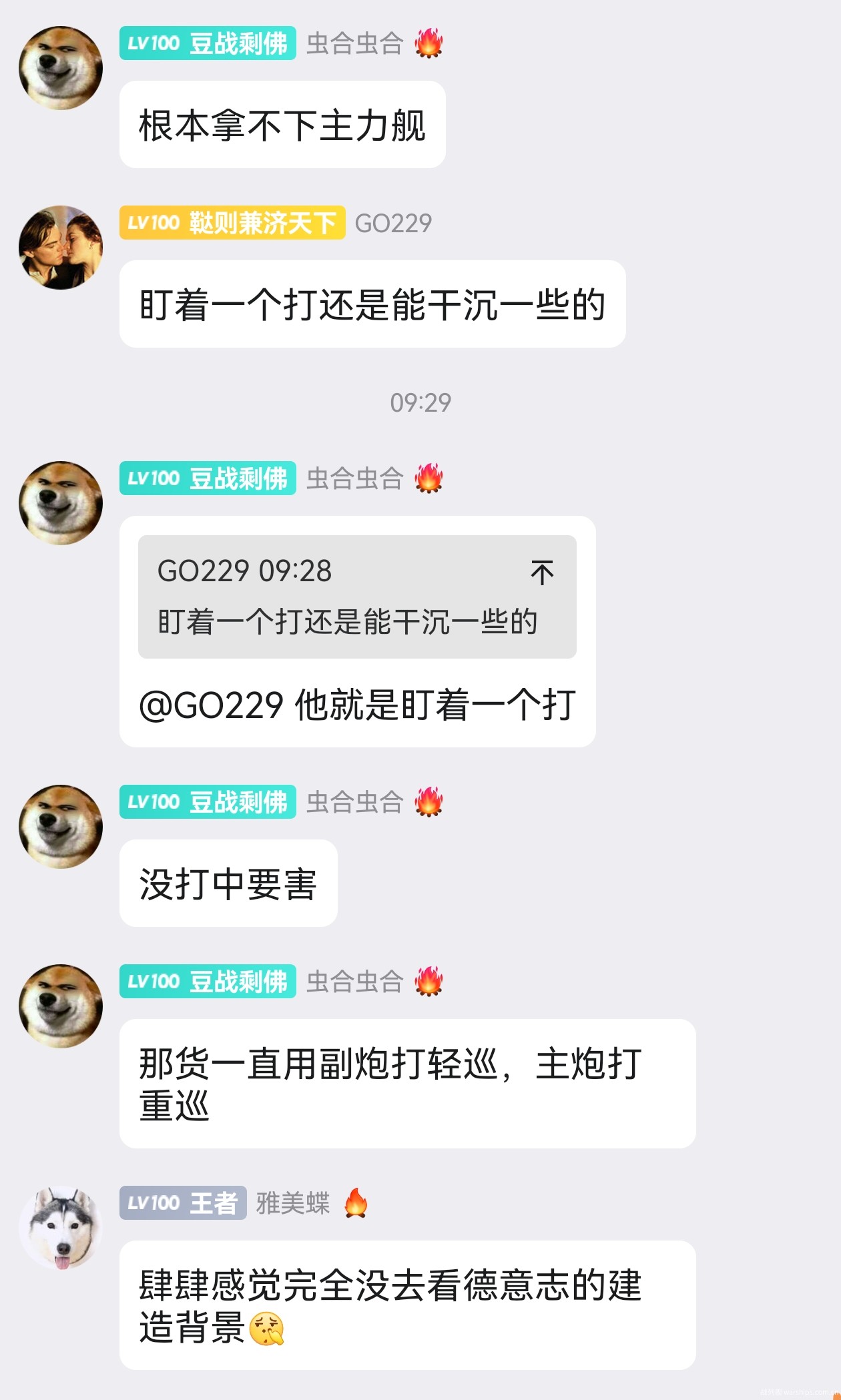Open 雅美蝶's husky profile avatar

point(61,1228)
